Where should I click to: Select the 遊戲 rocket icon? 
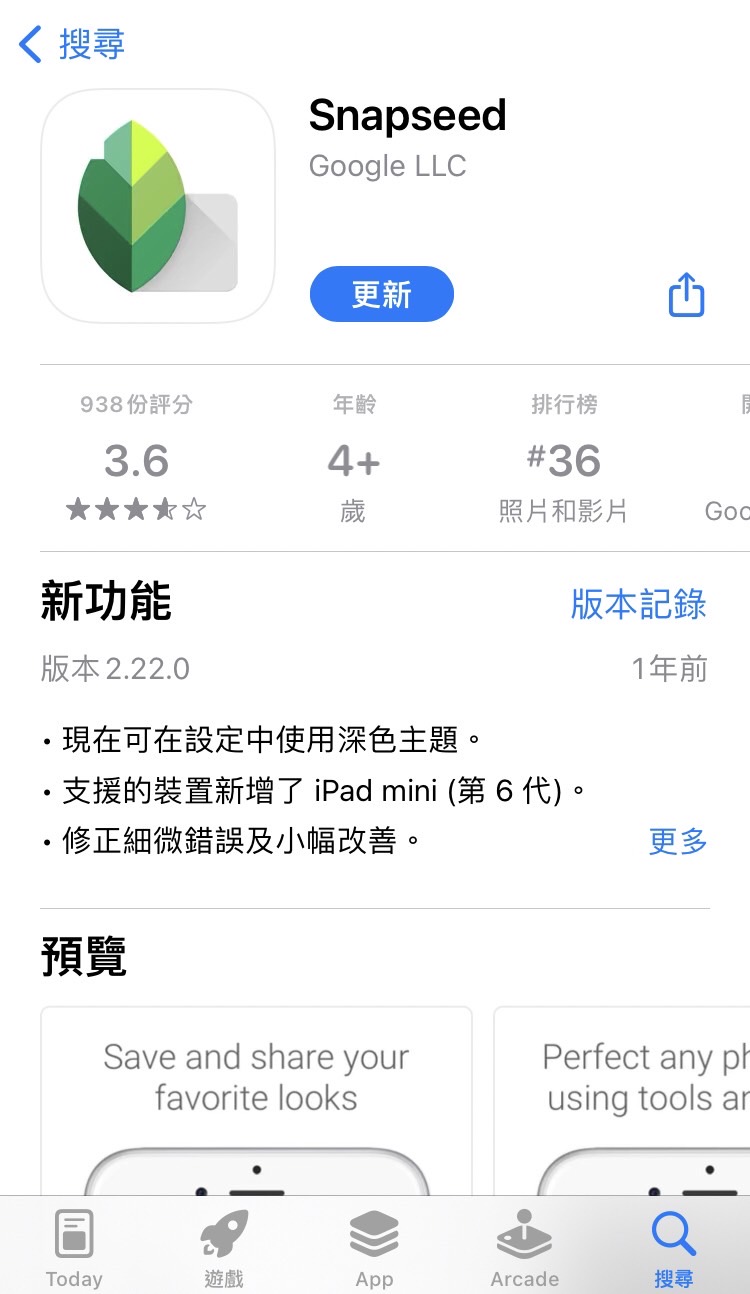point(222,1232)
